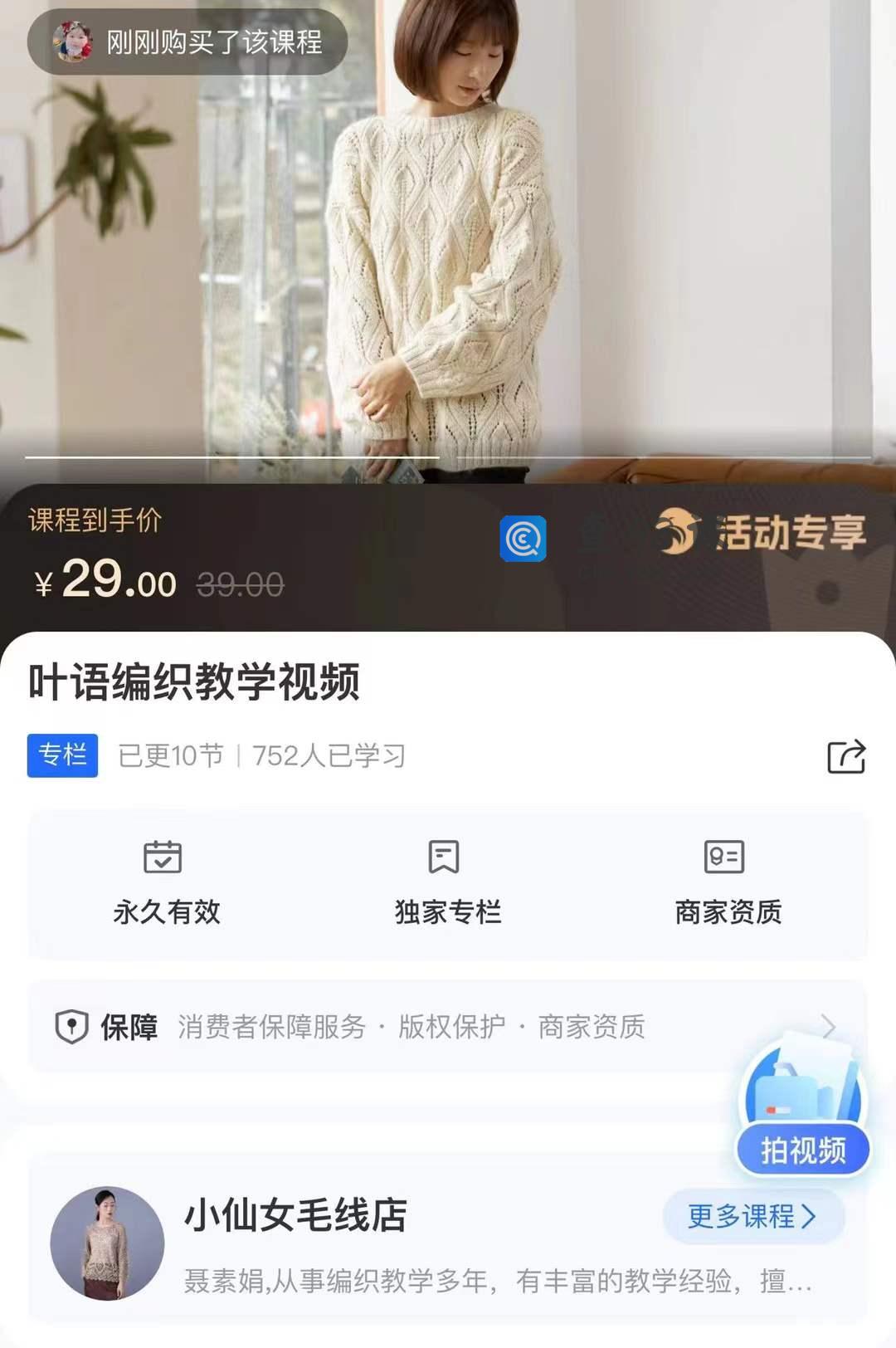The width and height of the screenshot is (896, 1348).
Task: Open 小仙女毛线店 shop profile
Action: (x=295, y=1215)
